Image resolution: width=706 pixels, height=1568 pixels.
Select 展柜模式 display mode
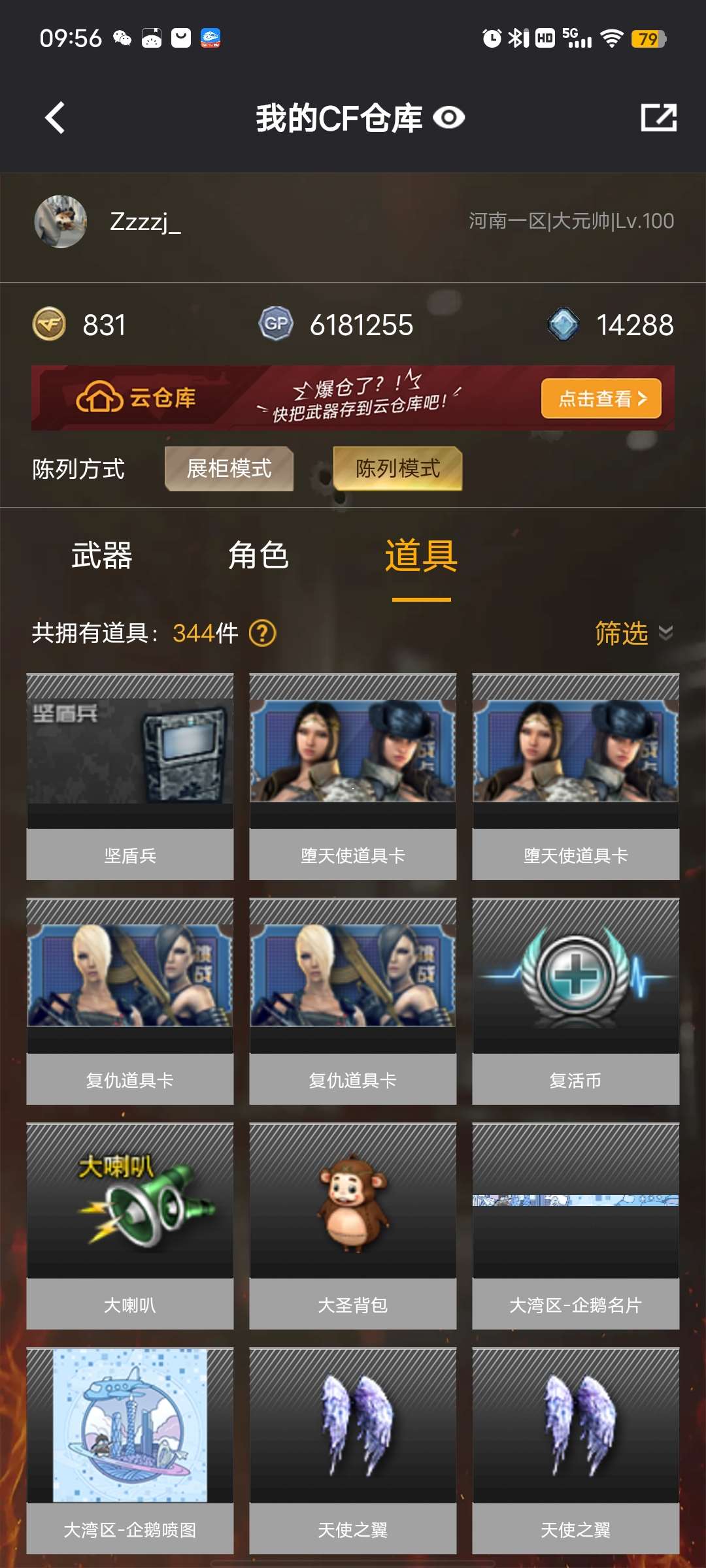[229, 468]
